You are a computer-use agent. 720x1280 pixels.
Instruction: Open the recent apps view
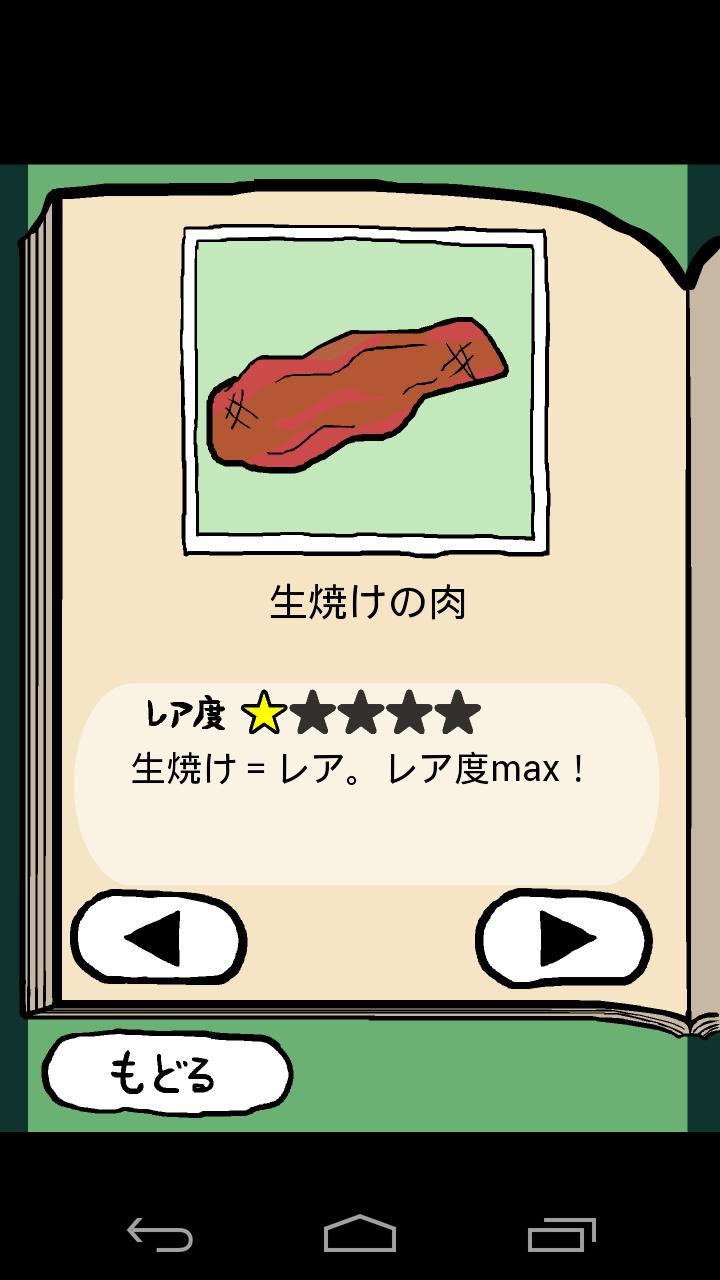coord(561,1234)
